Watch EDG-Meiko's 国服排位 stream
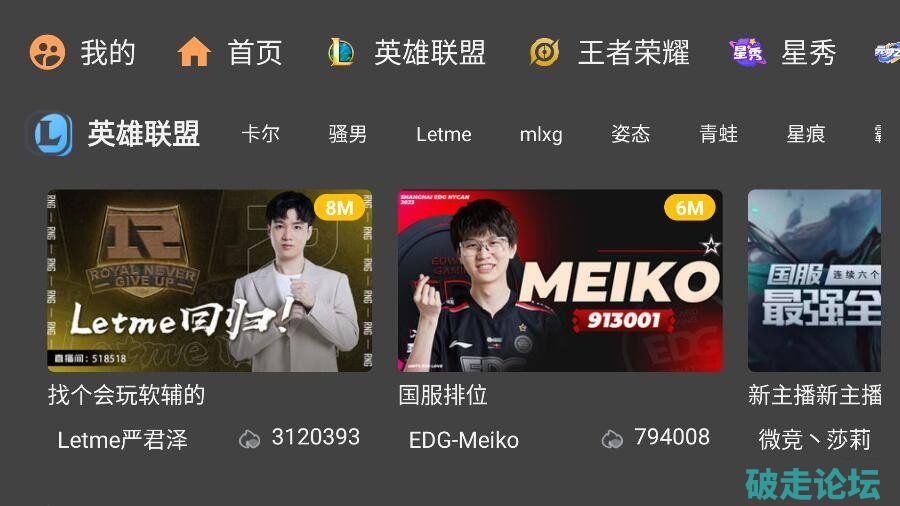The image size is (900, 506). pos(560,281)
